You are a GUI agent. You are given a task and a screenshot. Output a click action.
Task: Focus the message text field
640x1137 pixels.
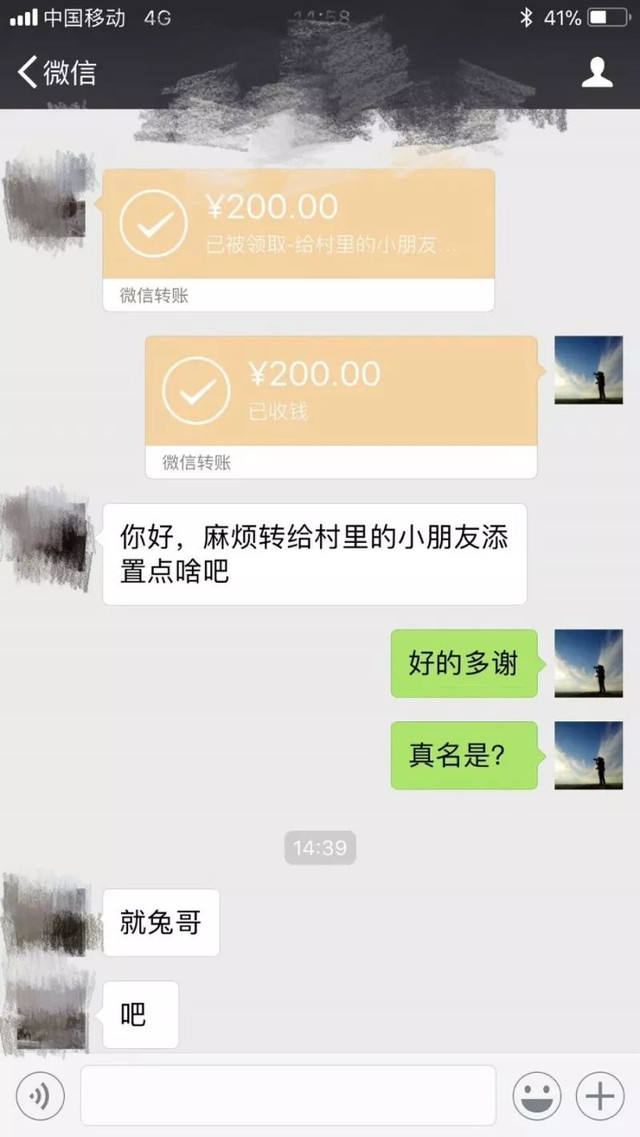[x=288, y=1096]
